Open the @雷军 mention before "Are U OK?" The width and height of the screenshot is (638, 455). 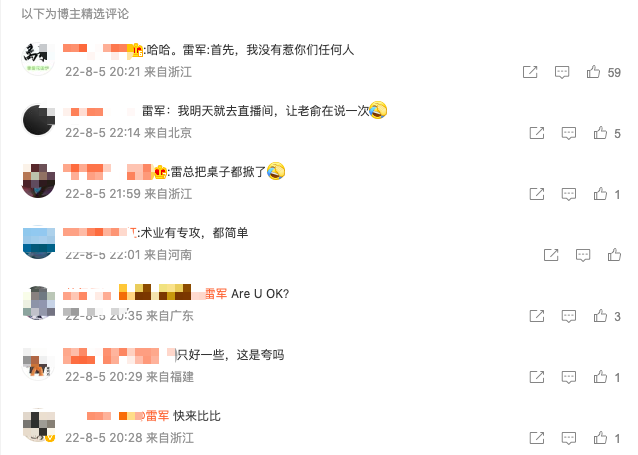coord(216,294)
